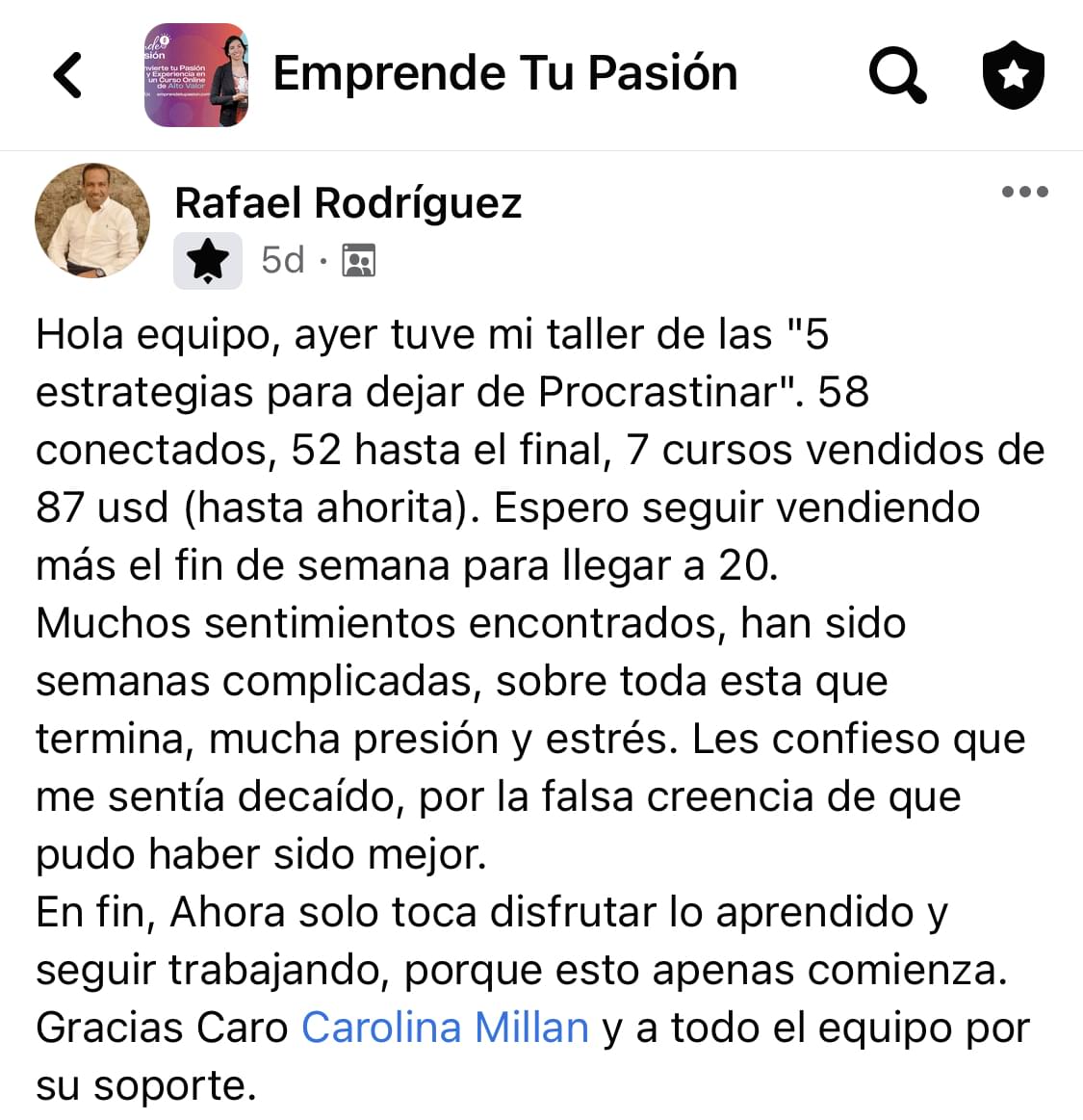Open Rafael Rodríguez's profile picture
1083x1120 pixels.
coord(92,221)
